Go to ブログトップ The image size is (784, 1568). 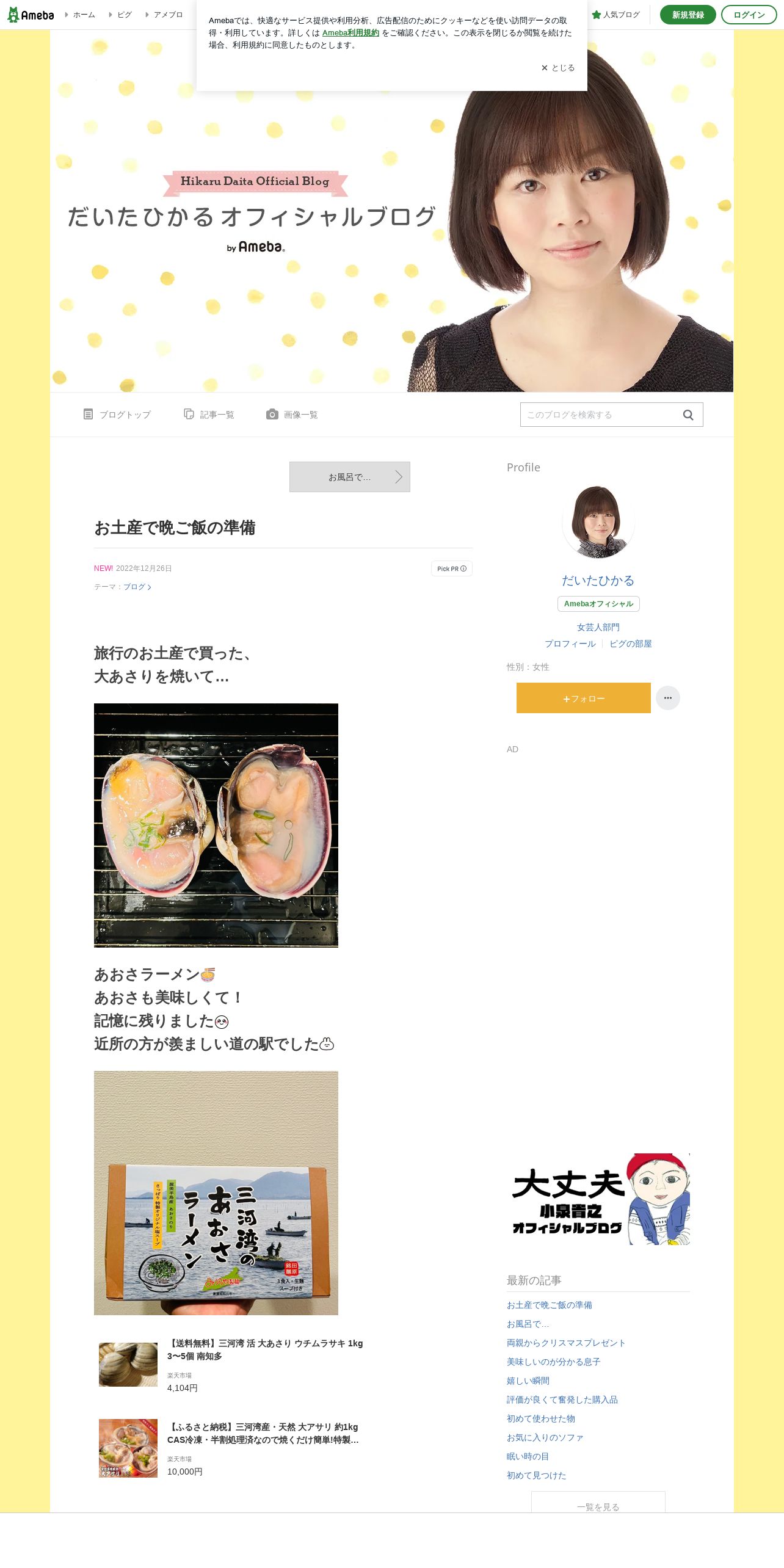117,415
